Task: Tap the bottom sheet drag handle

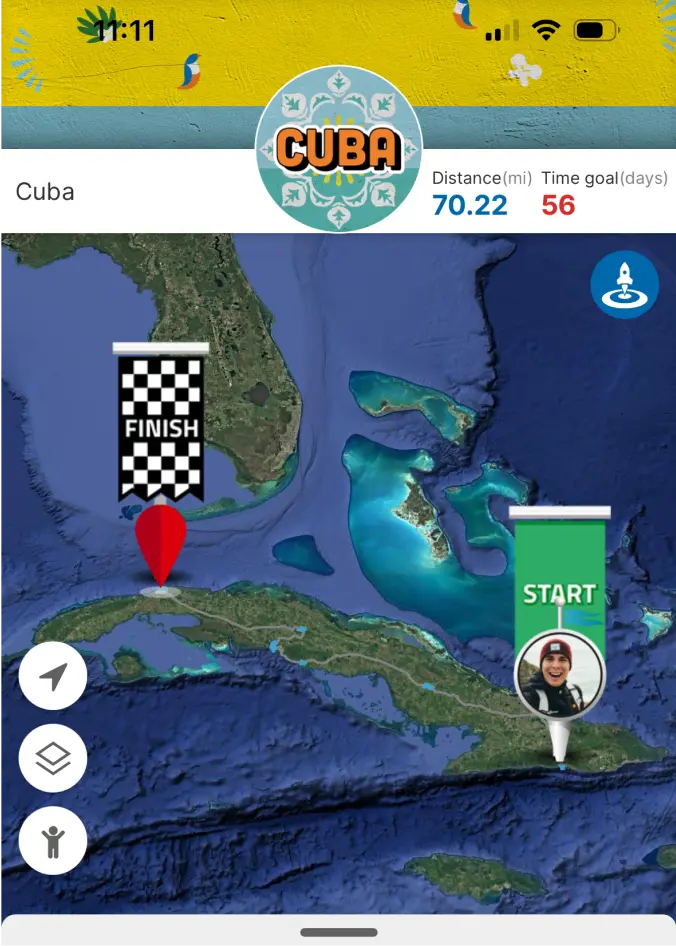Action: coord(338,932)
